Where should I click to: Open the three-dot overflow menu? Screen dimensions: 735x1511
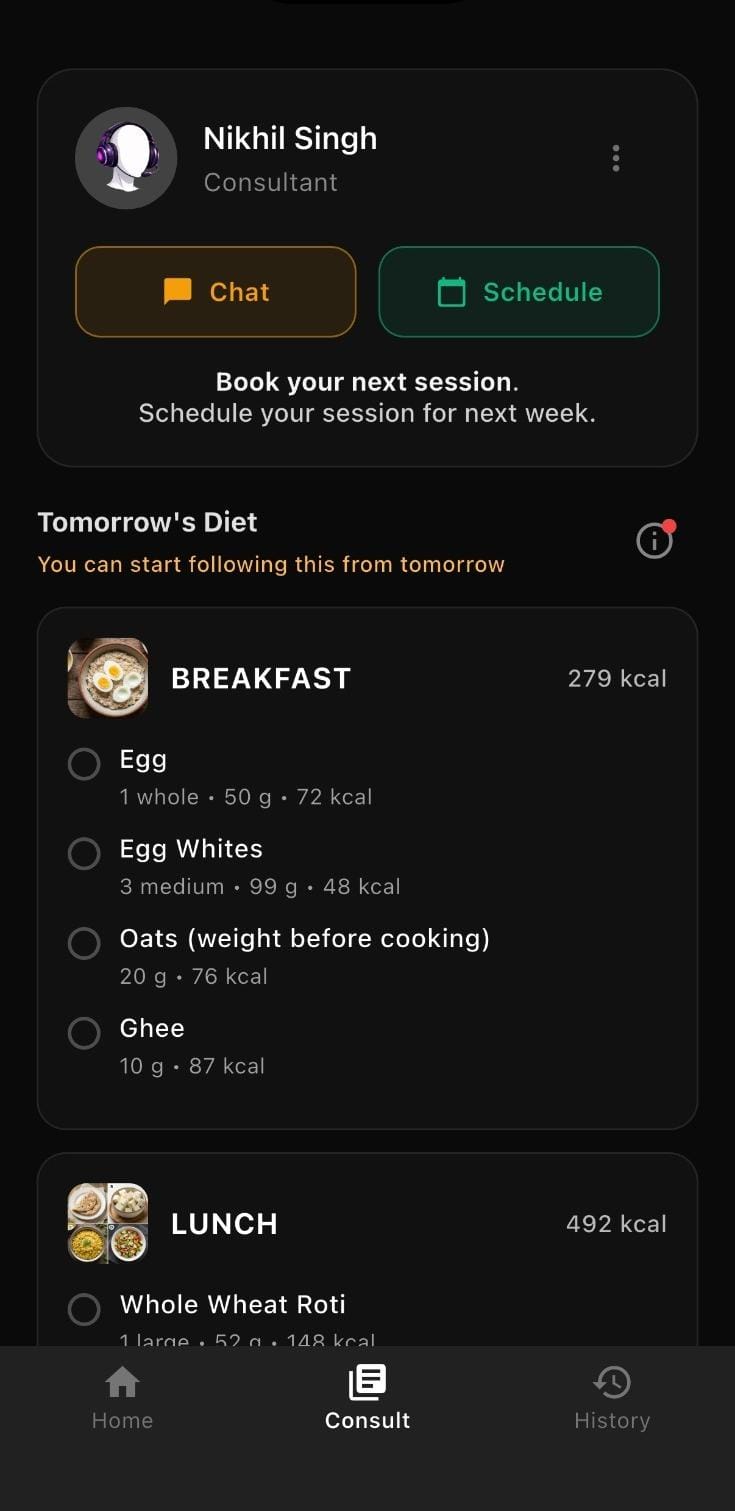[616, 158]
